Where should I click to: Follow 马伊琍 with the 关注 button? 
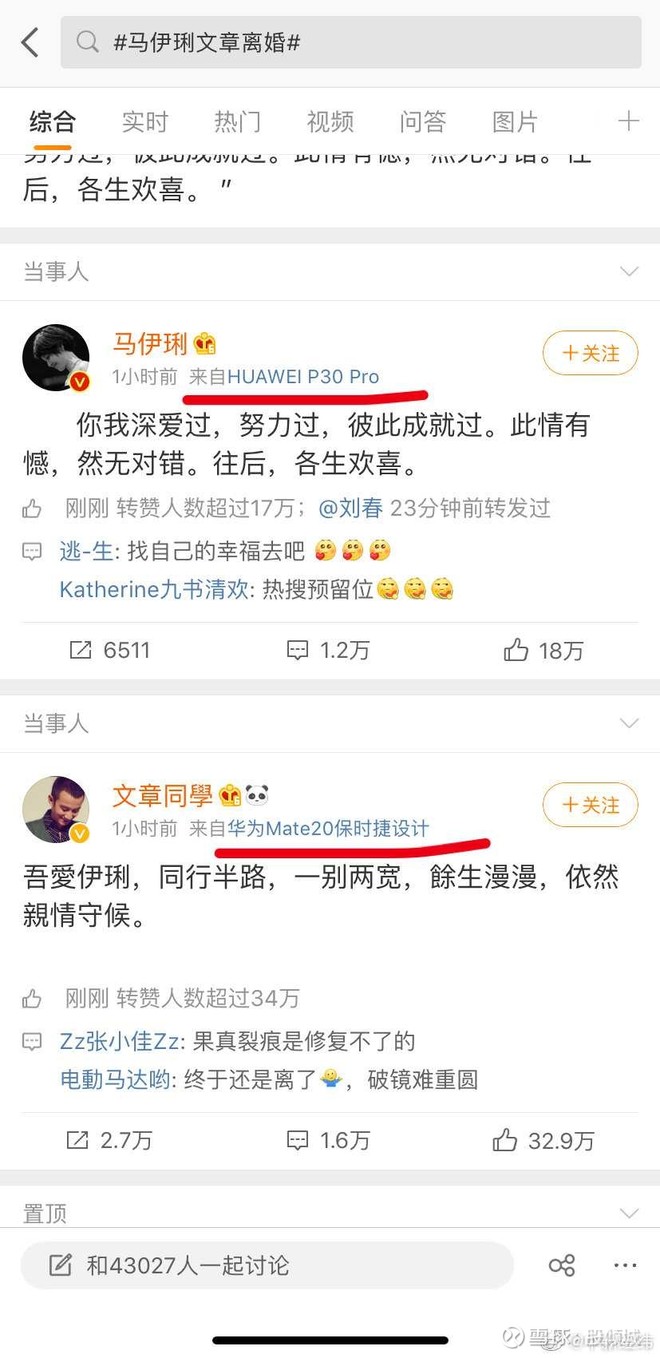590,353
